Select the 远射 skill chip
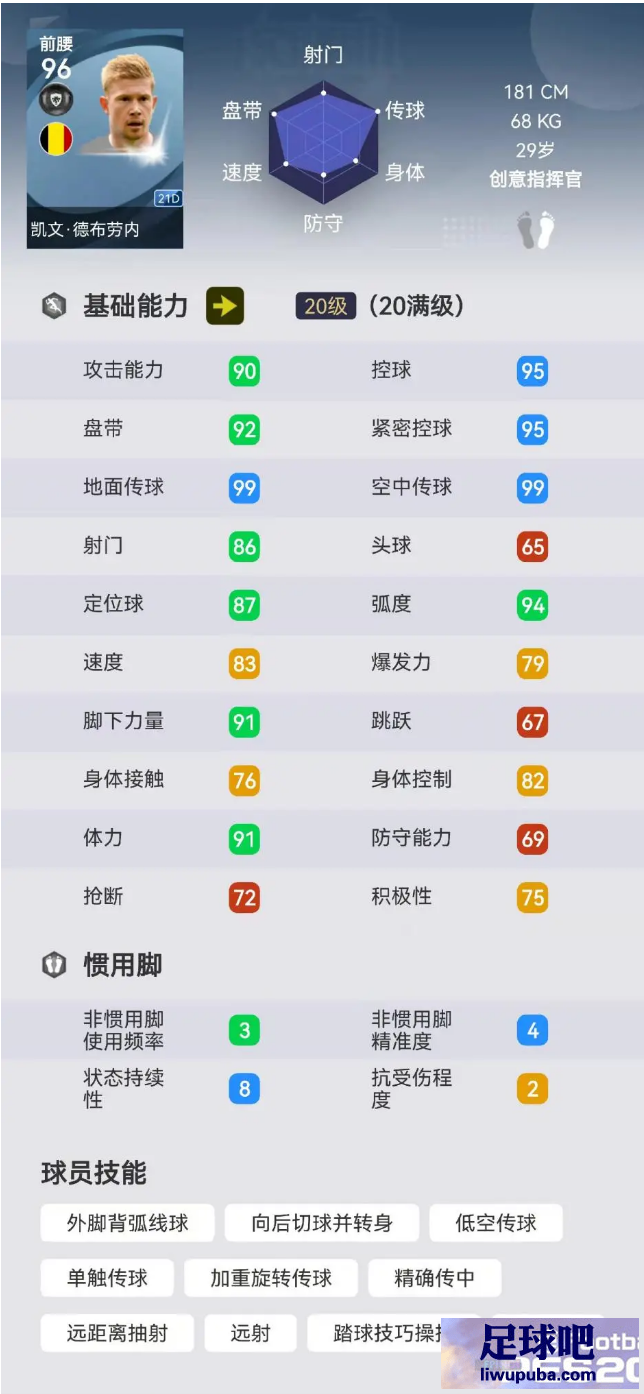 [250, 1332]
